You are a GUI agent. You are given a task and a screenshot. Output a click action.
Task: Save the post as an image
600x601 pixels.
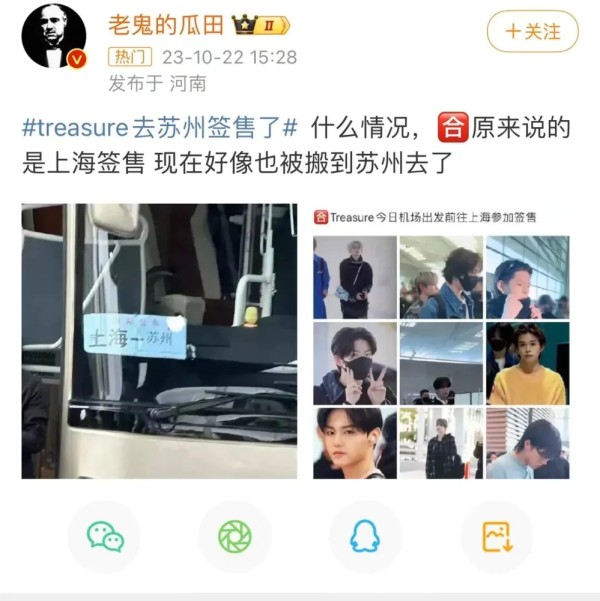tap(496, 537)
